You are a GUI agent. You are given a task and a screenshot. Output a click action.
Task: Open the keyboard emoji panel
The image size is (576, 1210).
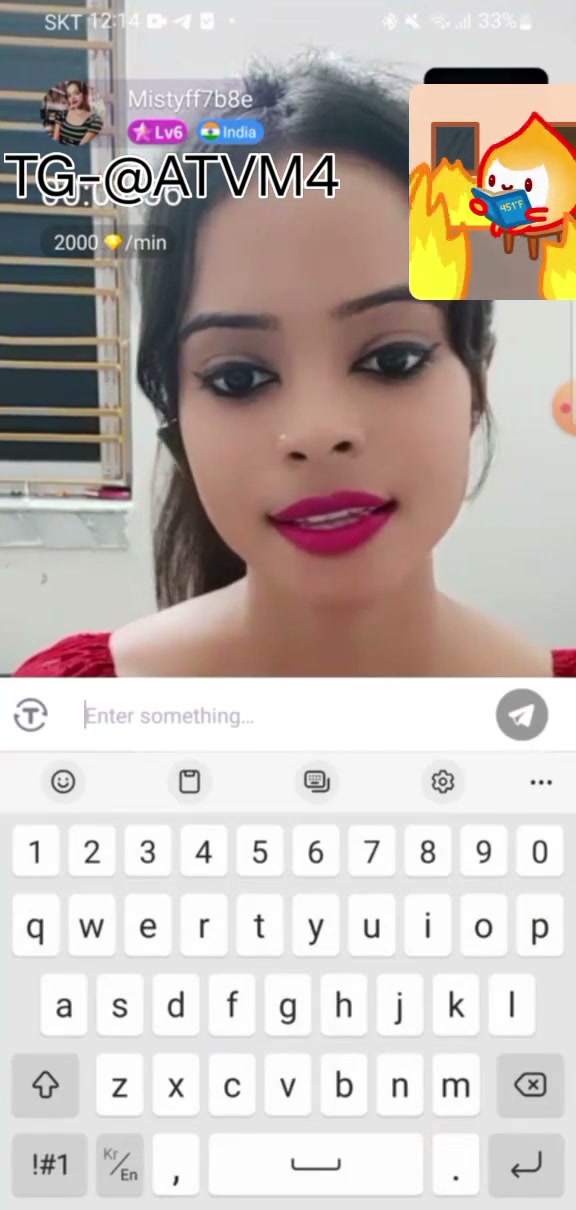63,782
